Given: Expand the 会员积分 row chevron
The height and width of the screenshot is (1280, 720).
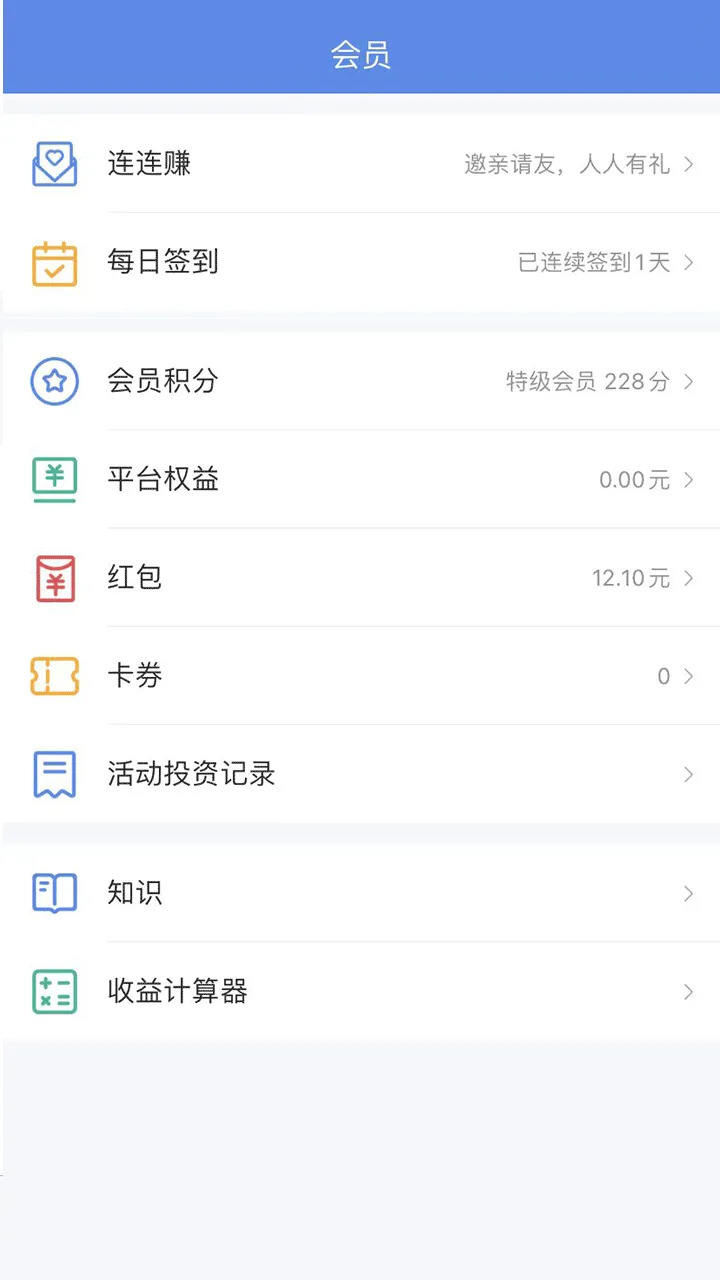Looking at the screenshot, I should 689,381.
